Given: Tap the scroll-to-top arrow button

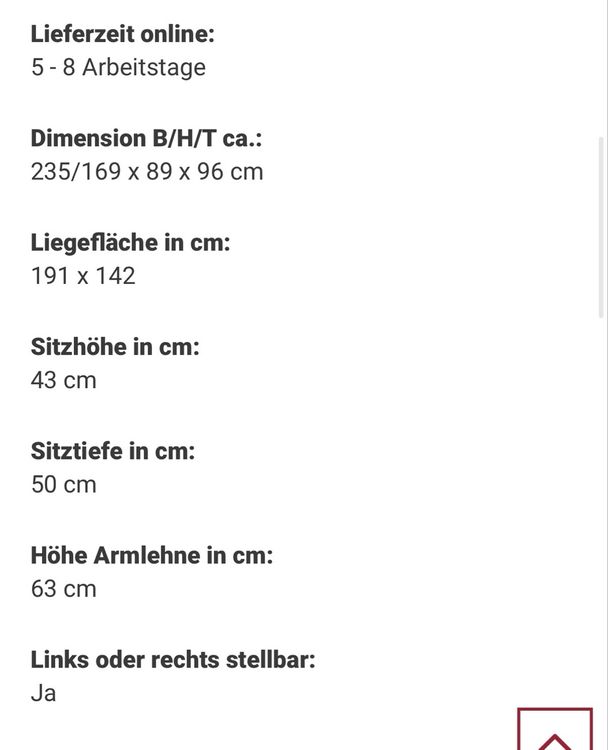Looking at the screenshot, I should [555, 729].
